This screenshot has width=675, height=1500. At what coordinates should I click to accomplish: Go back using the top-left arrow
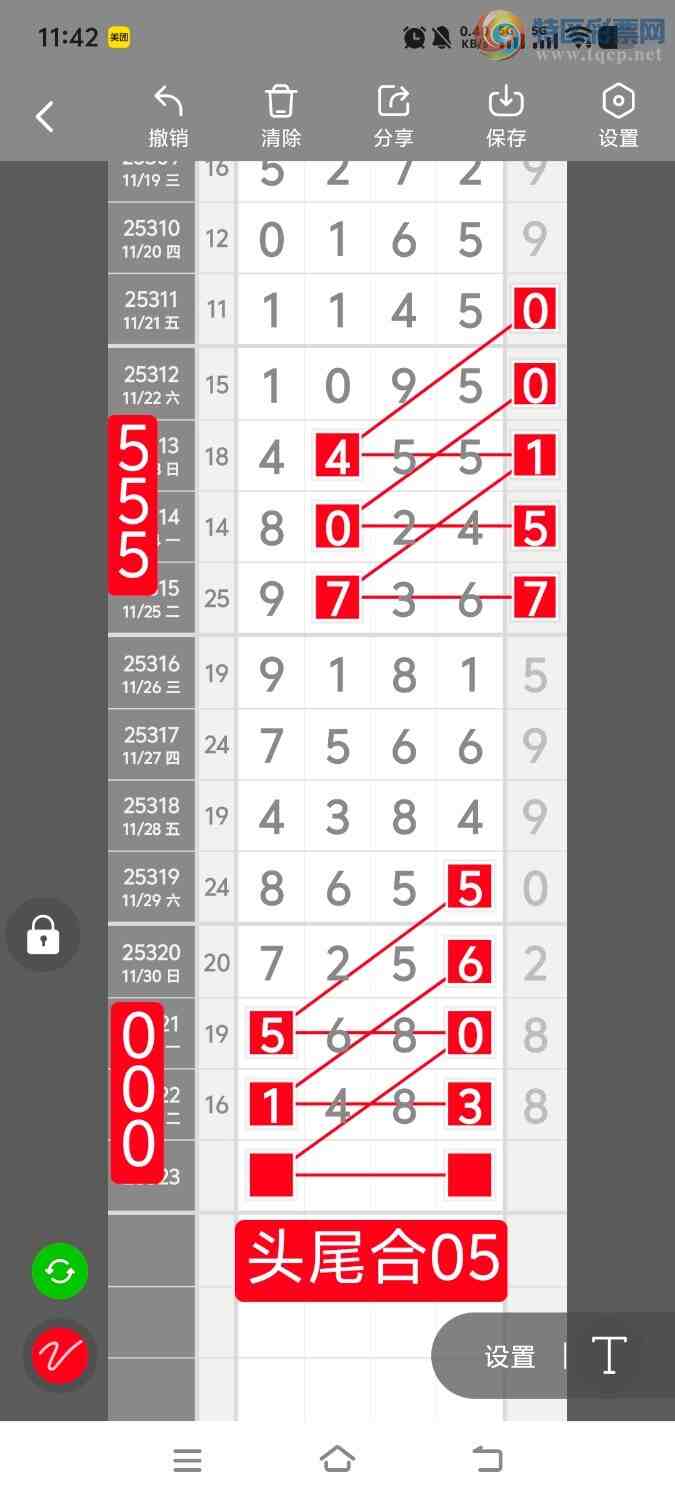coord(45,117)
